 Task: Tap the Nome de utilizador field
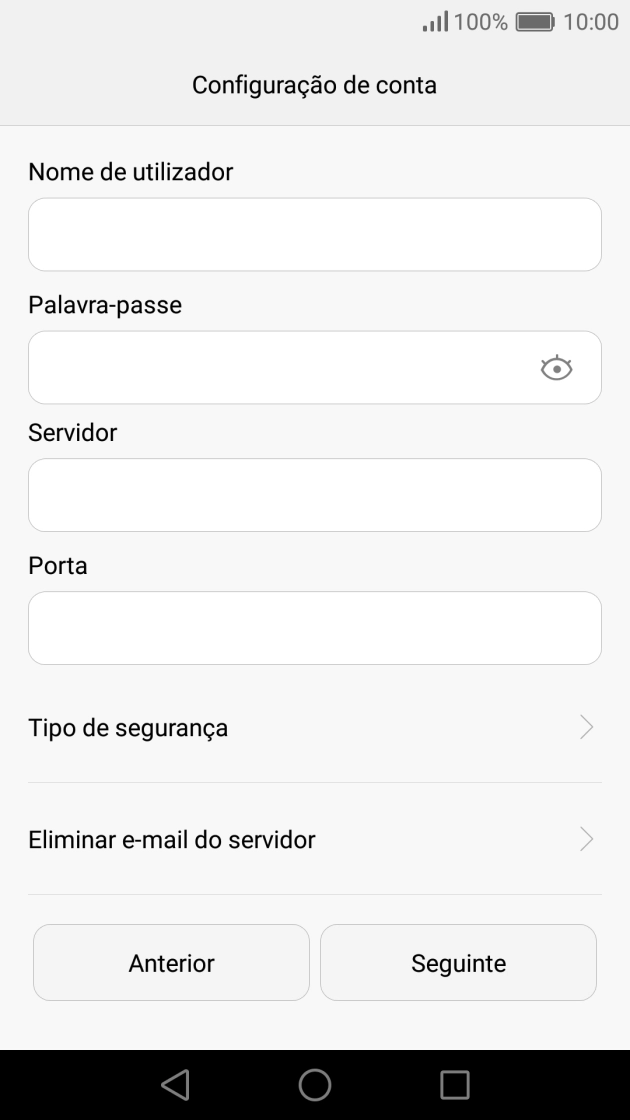coord(314,235)
